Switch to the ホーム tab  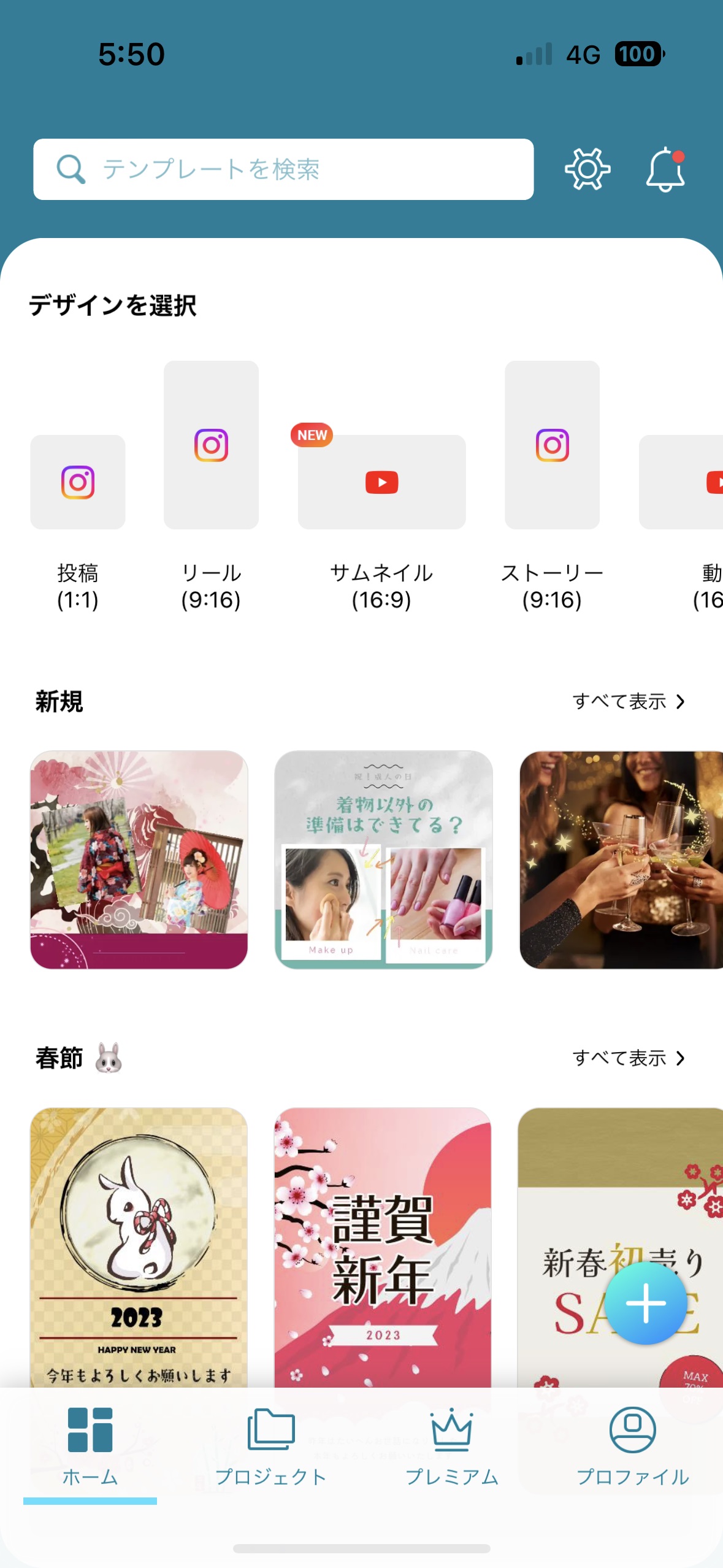(90, 1445)
